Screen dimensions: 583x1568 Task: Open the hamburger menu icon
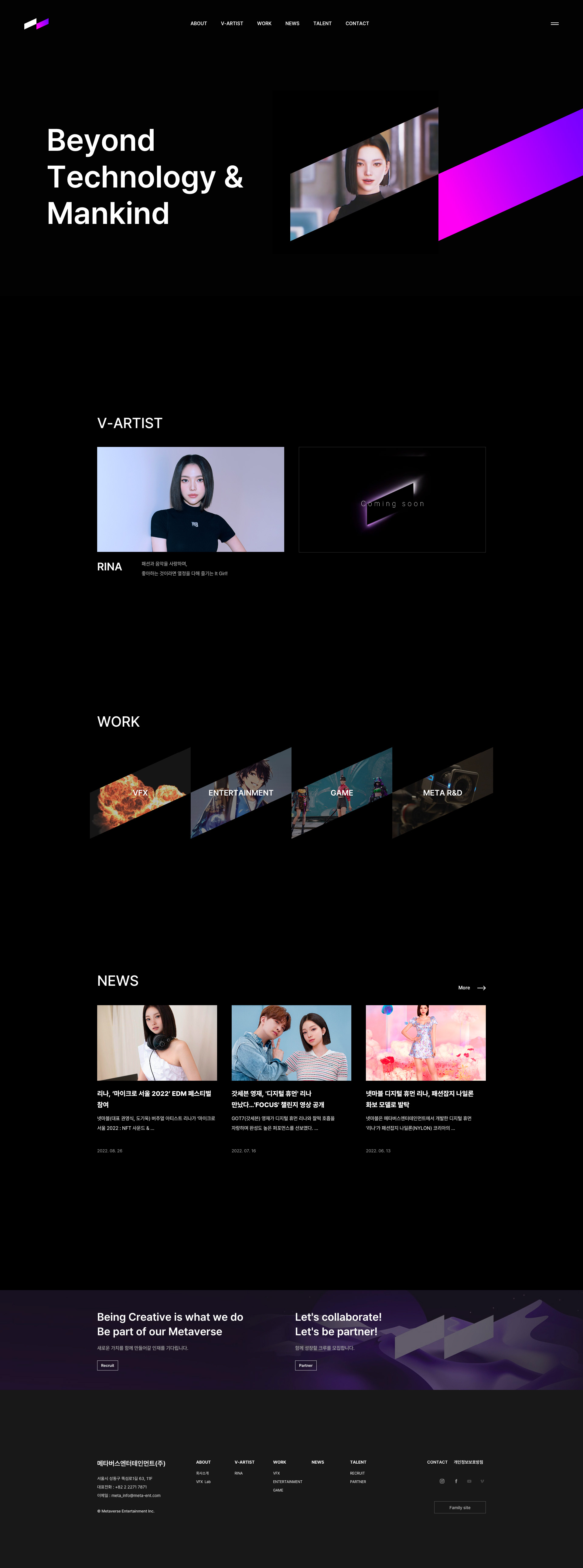pos(554,24)
